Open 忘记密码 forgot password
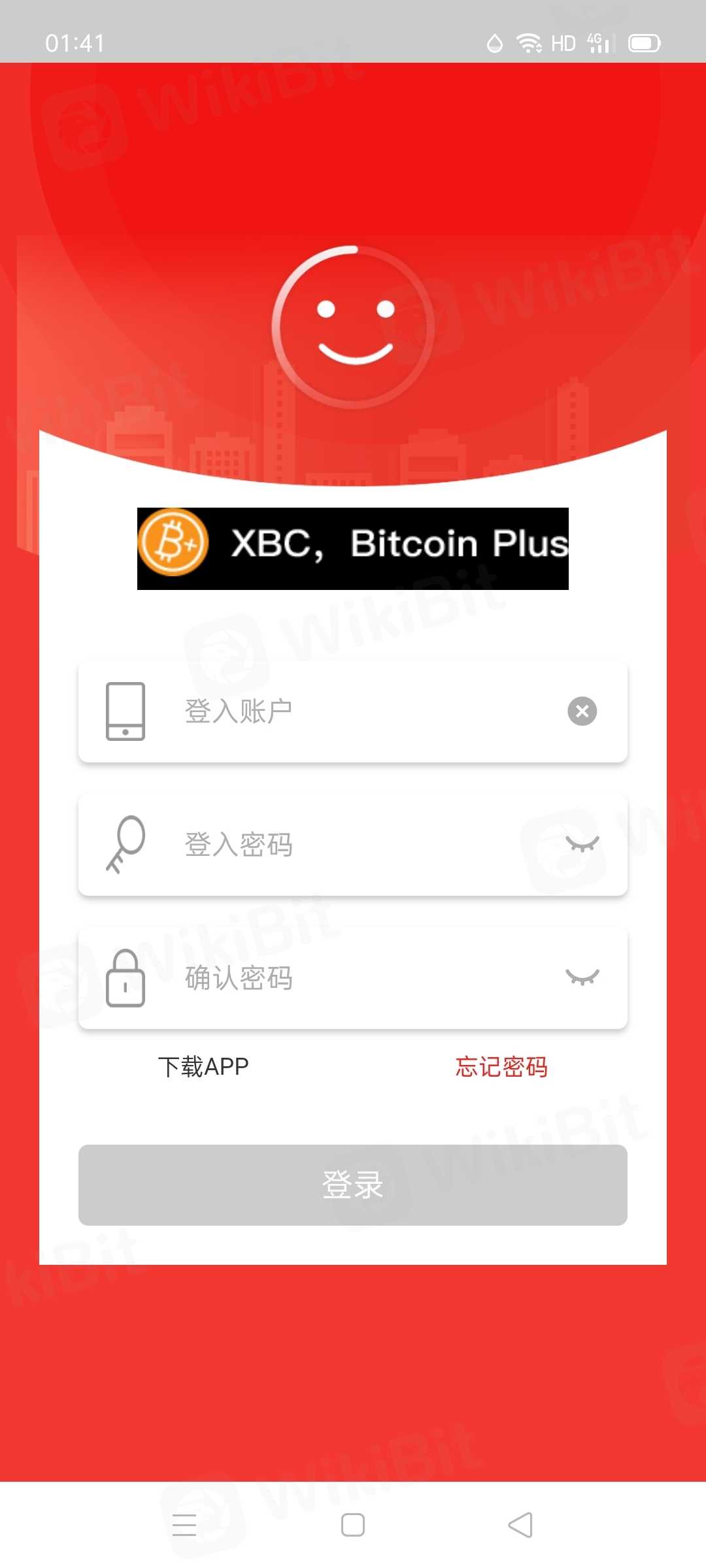 click(x=501, y=1067)
